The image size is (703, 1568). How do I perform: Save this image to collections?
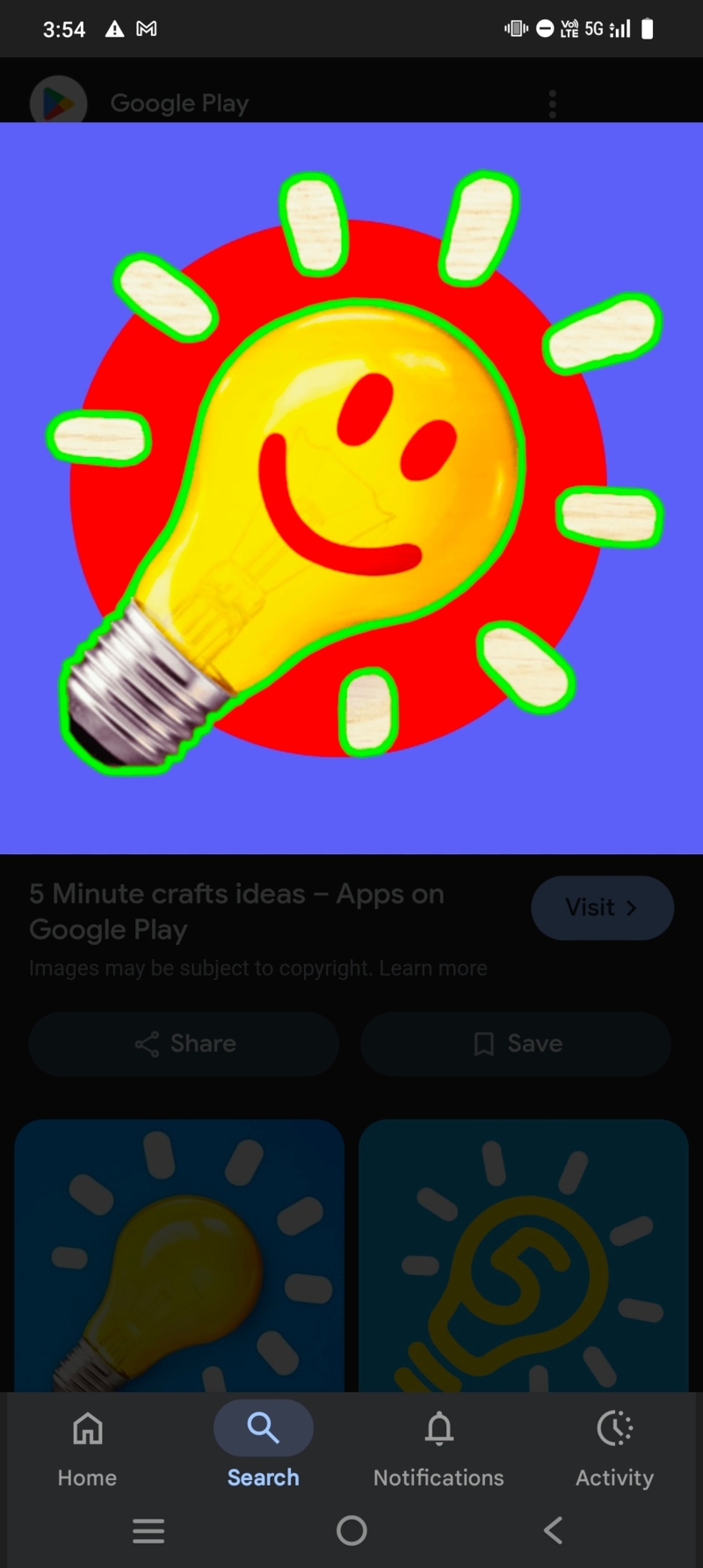516,1043
